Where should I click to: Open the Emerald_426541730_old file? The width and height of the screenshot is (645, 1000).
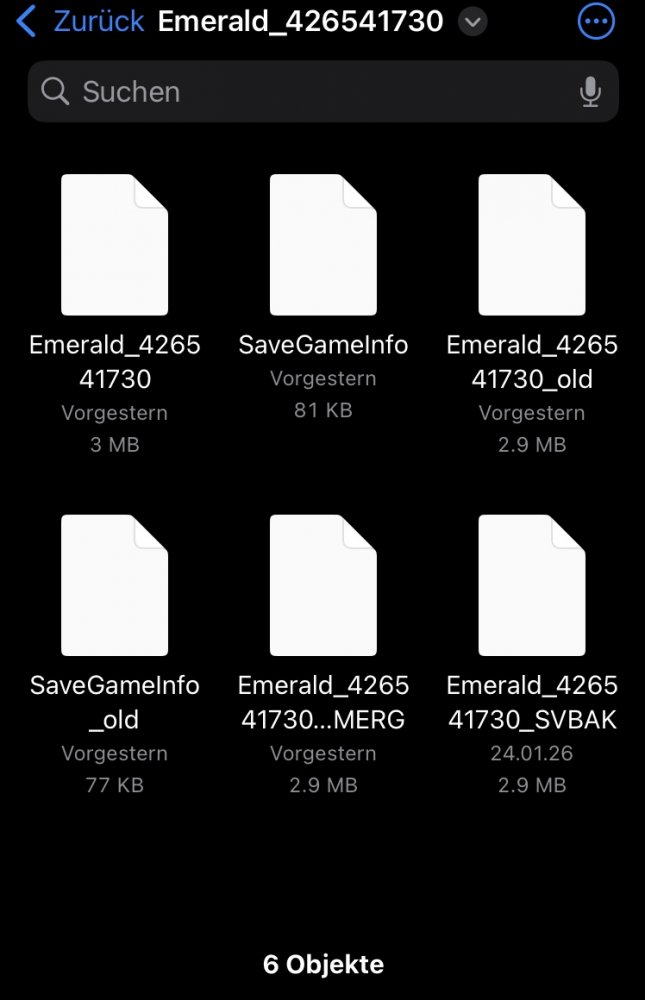point(532,246)
